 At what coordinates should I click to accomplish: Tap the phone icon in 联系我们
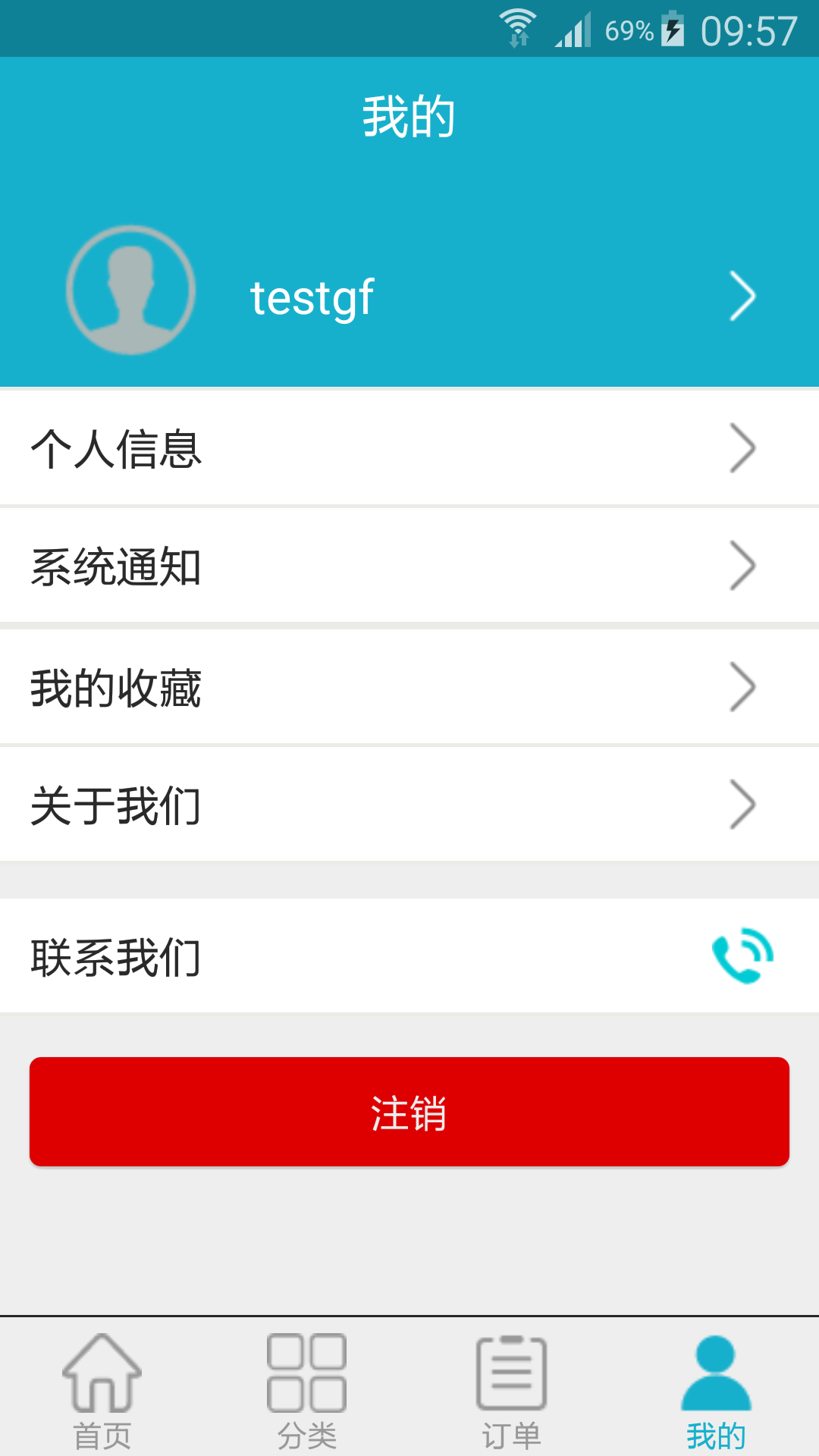(x=742, y=955)
